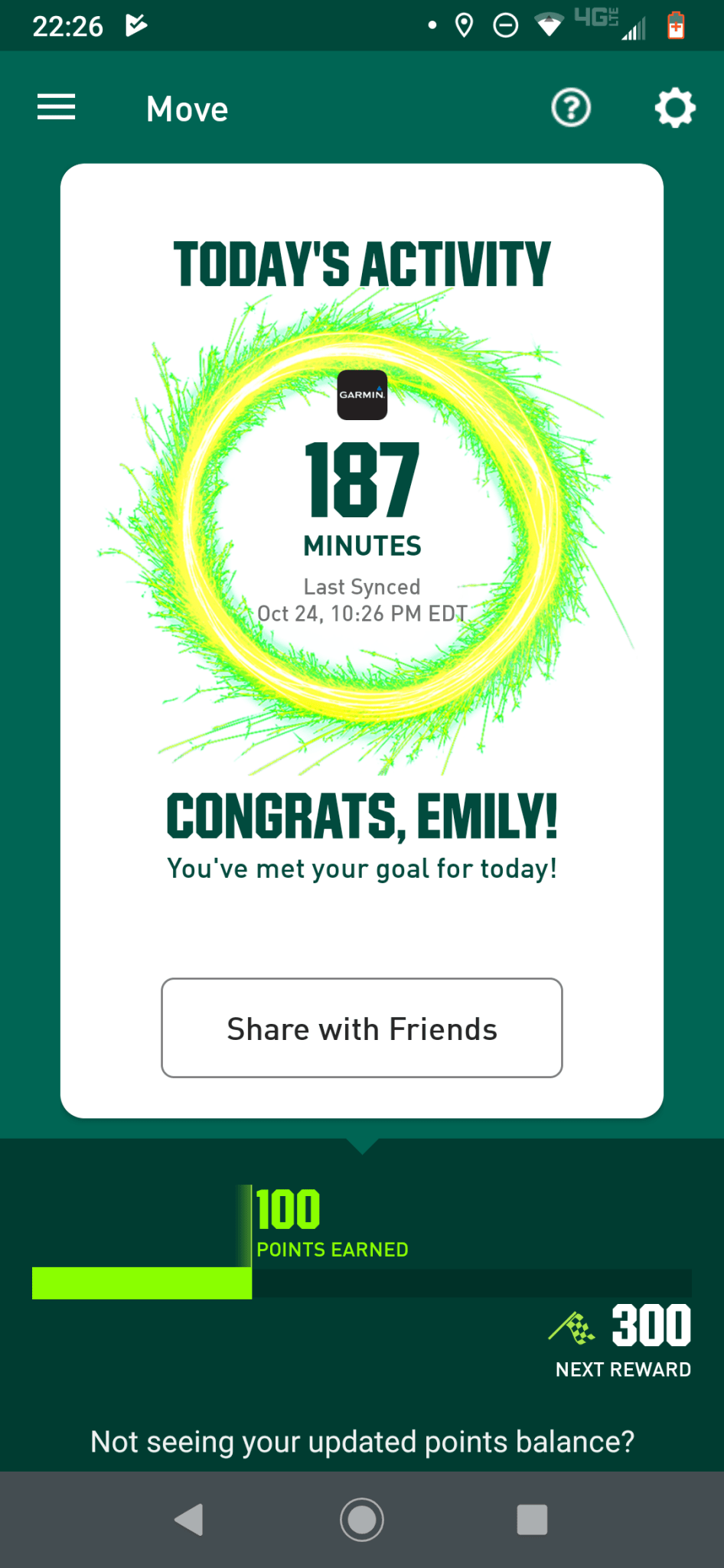Viewport: 724px width, 1568px height.
Task: Tap the Share with Friends button
Action: coord(362,1028)
